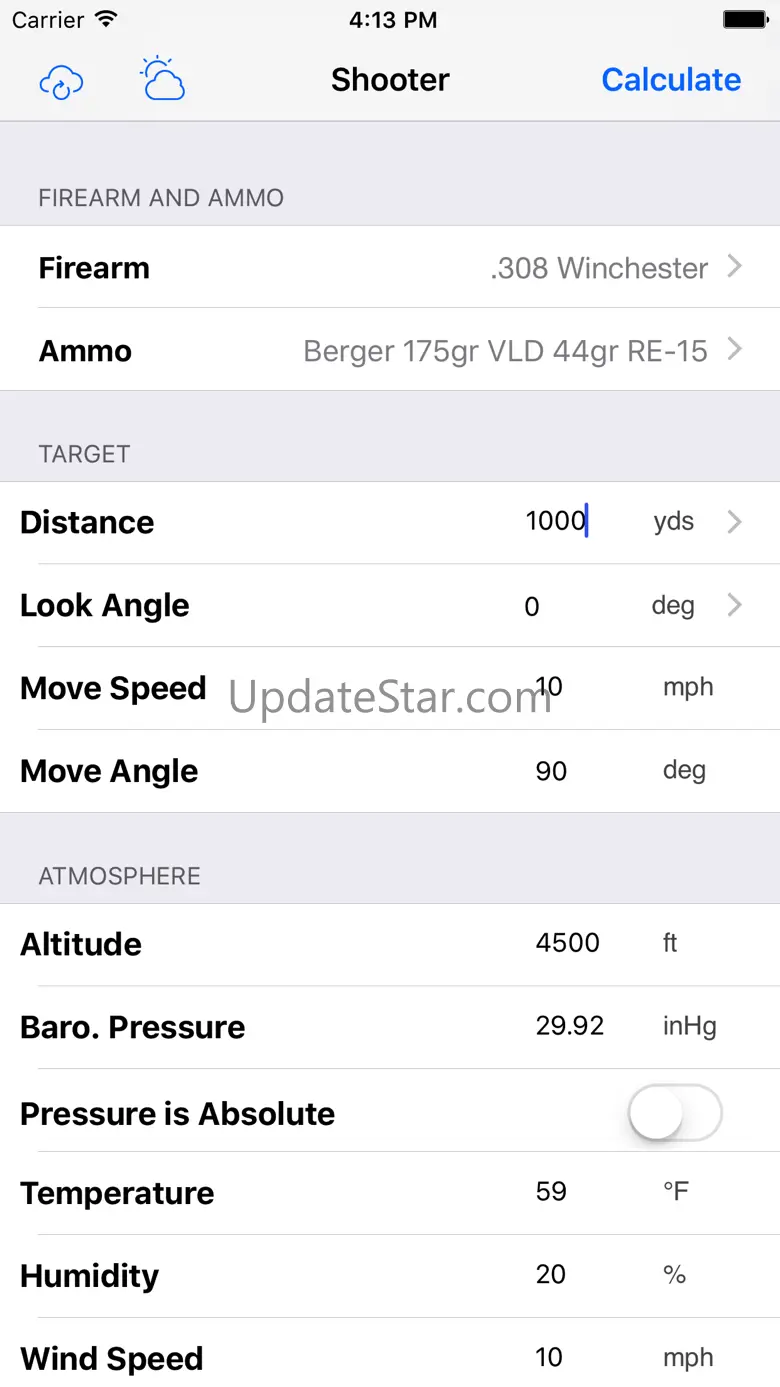Change the Altitude value

567,943
